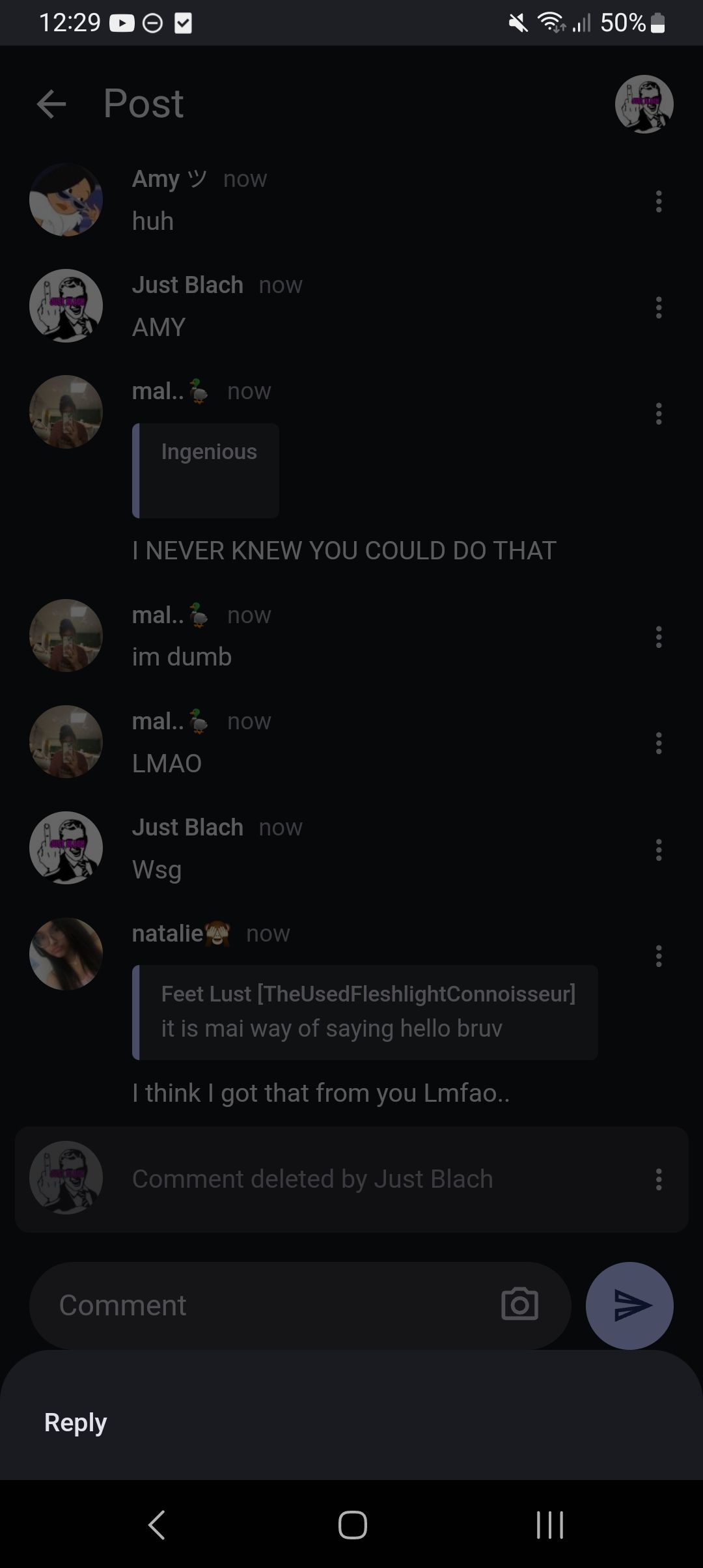View Amy's profile picture
The image size is (703, 1568).
click(x=66, y=200)
